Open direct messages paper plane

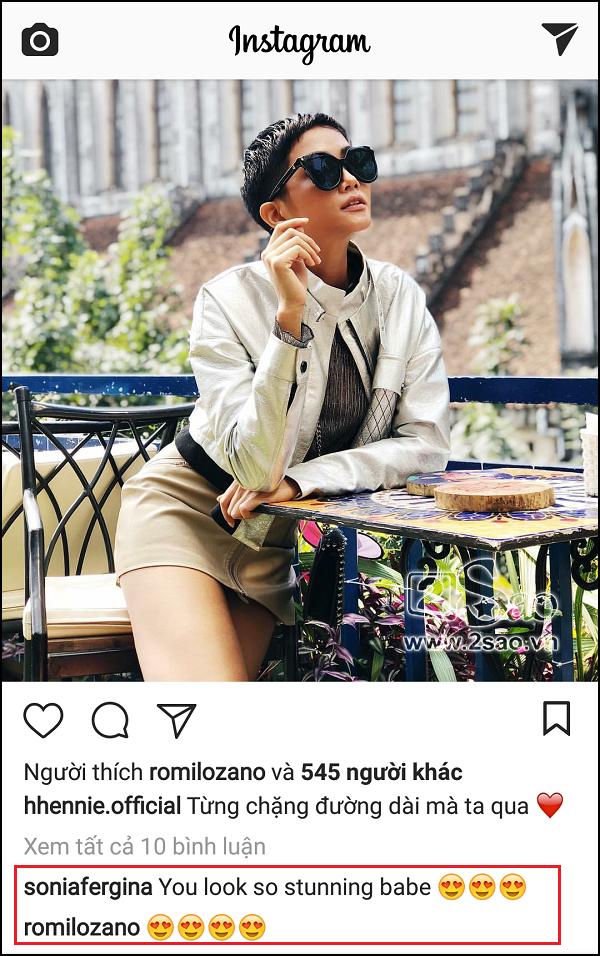coord(559,39)
